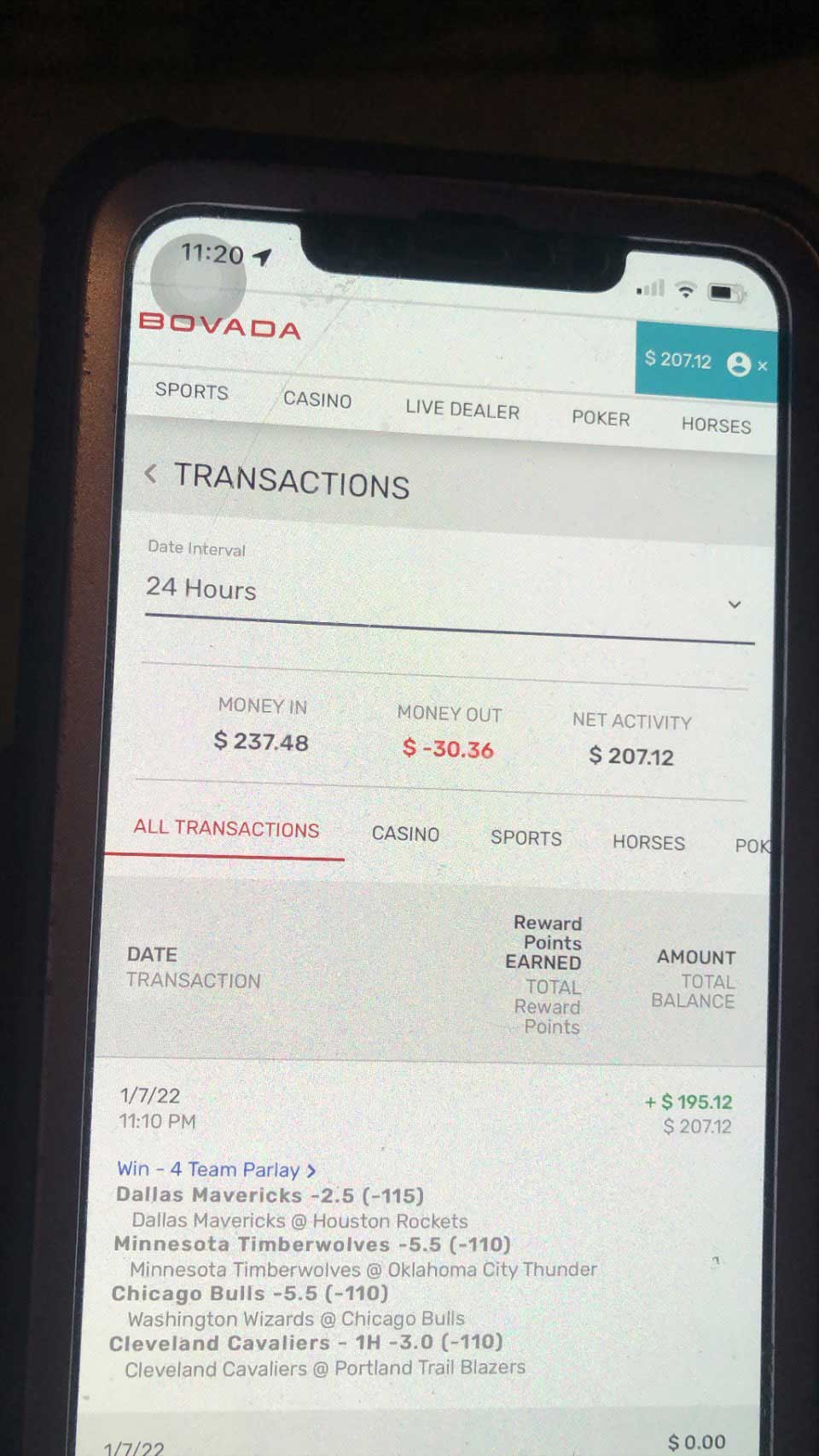Open the Poker section

[x=601, y=417]
